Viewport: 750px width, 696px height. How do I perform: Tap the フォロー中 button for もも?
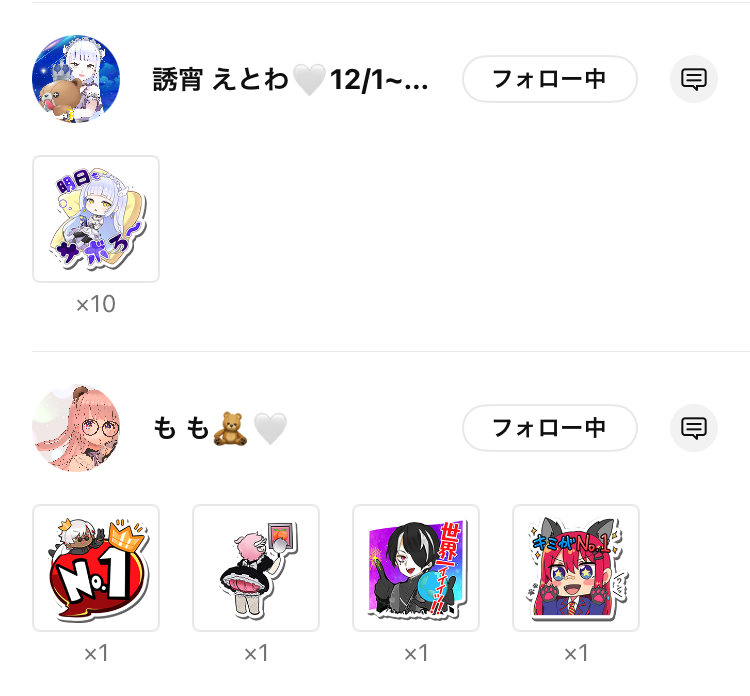(x=549, y=428)
